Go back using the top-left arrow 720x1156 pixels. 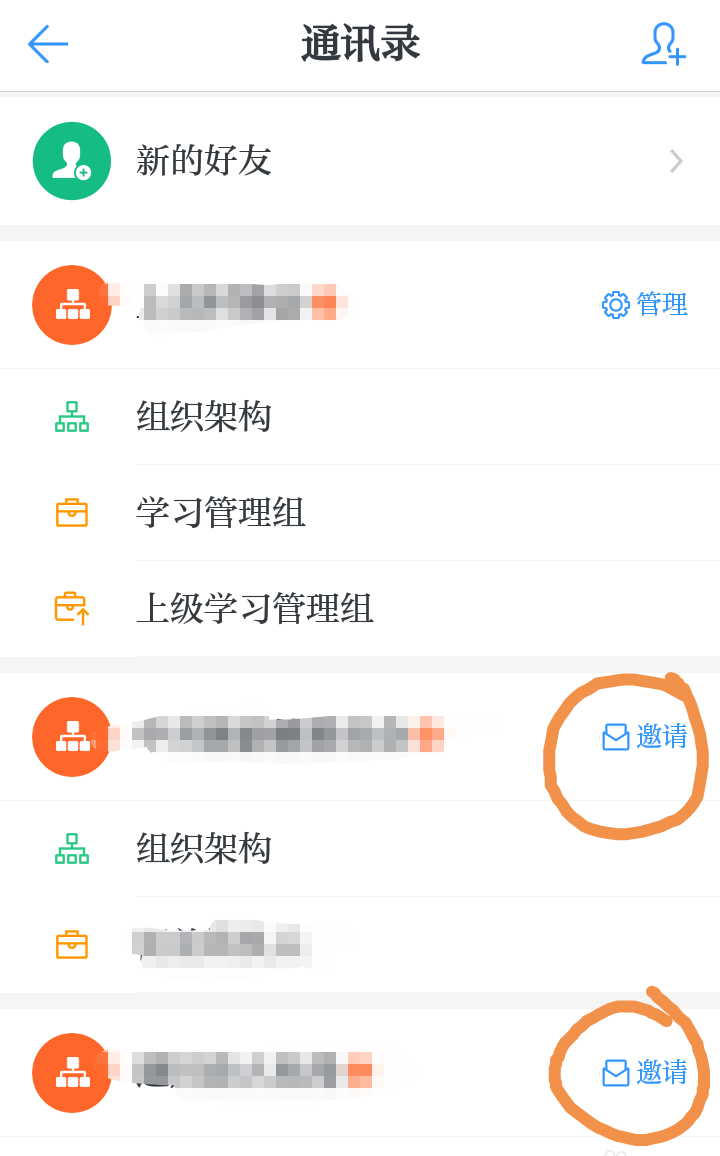pyautogui.click(x=47, y=44)
